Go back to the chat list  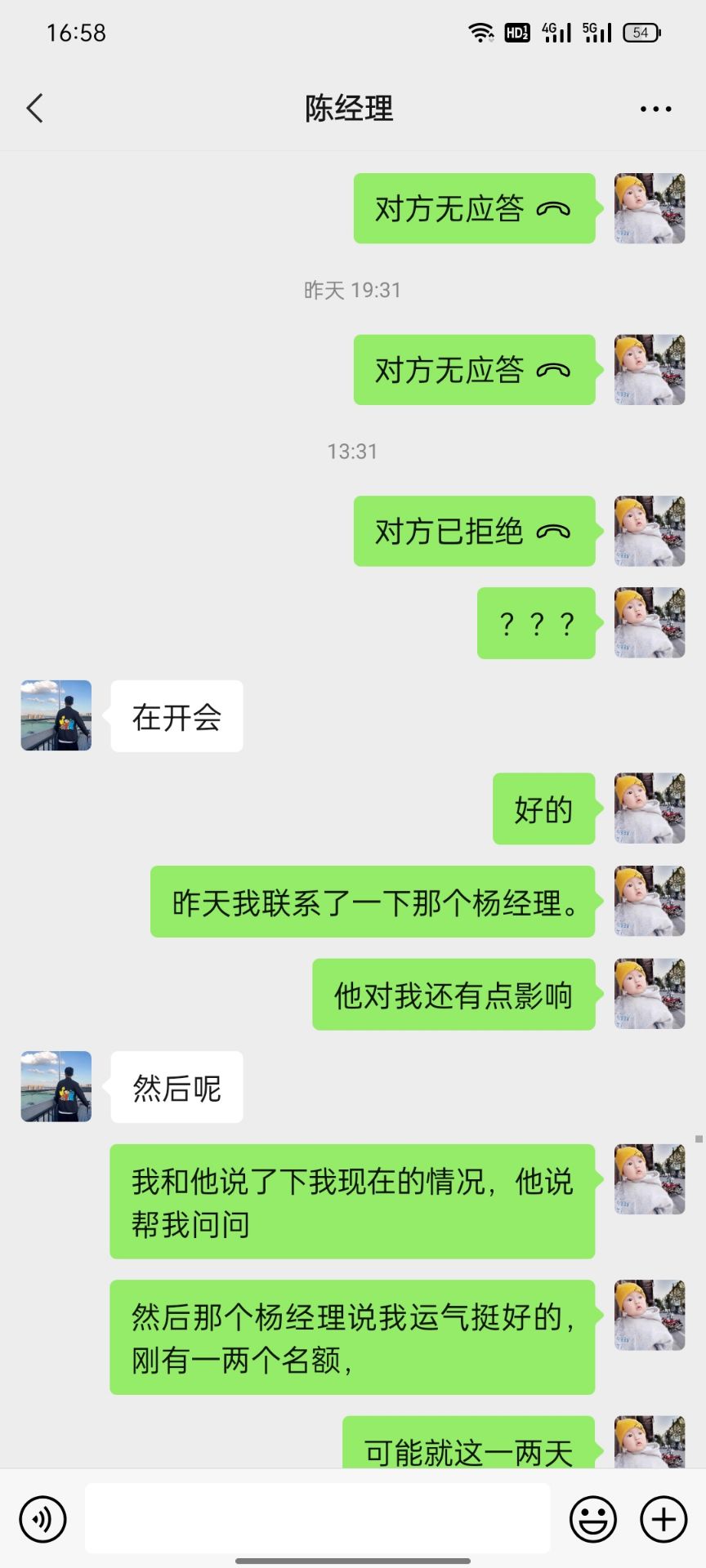pyautogui.click(x=34, y=108)
